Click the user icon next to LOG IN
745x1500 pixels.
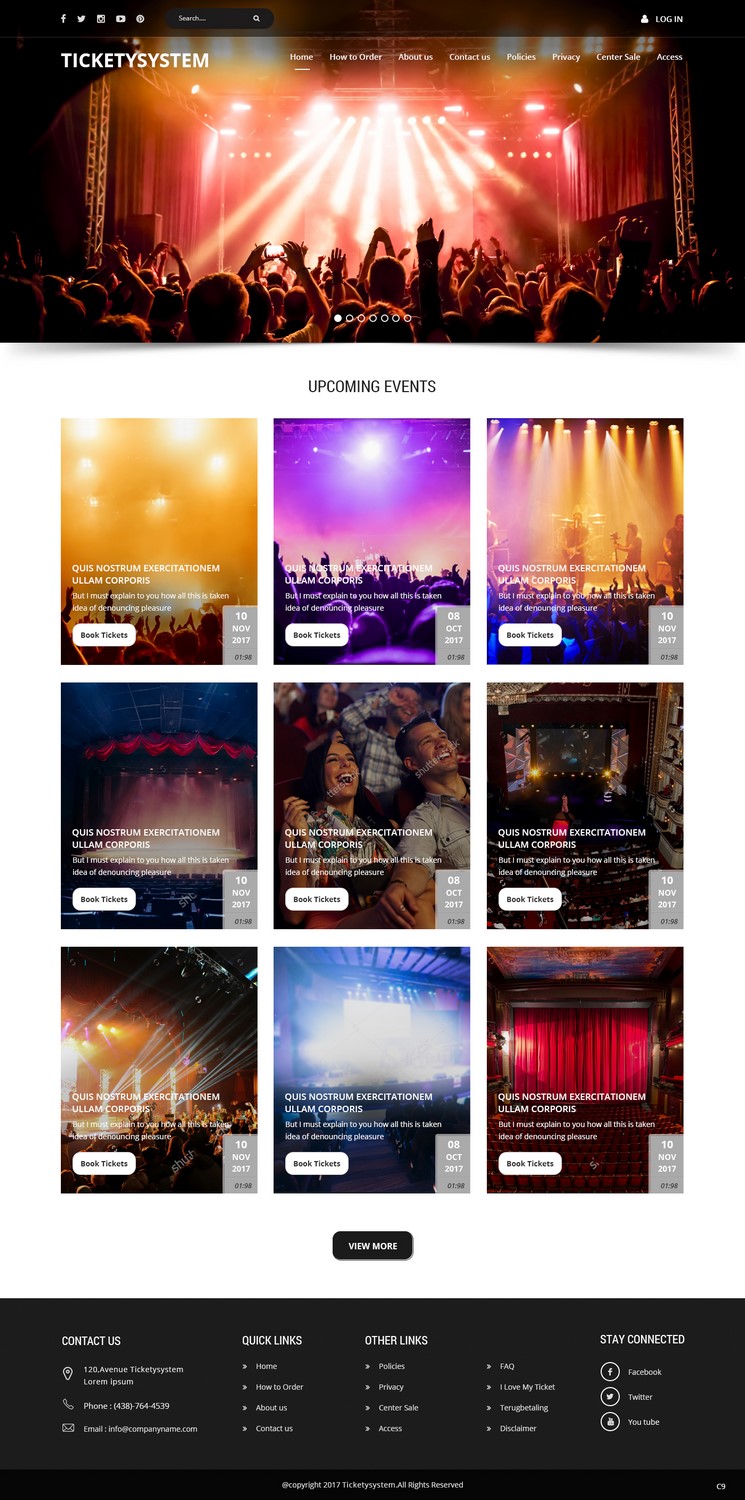[645, 18]
